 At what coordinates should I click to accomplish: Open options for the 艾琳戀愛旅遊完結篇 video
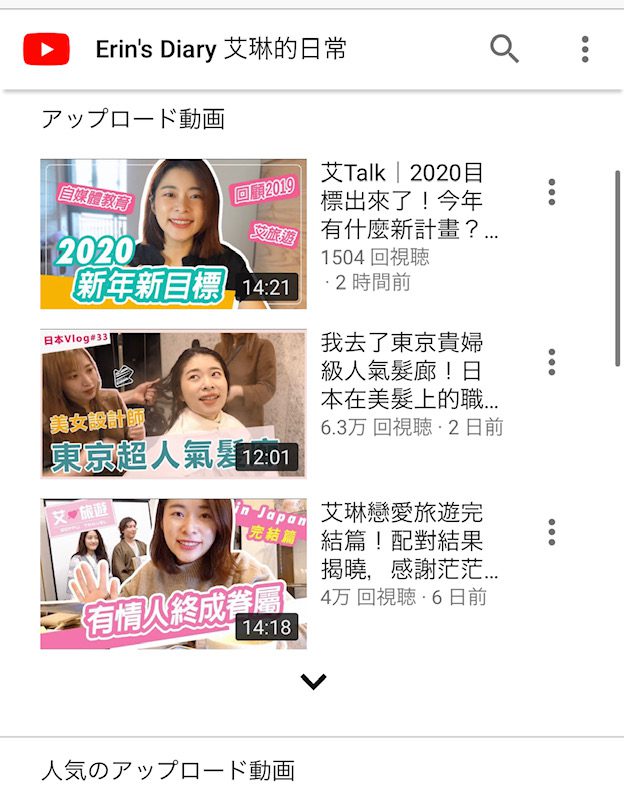551,533
